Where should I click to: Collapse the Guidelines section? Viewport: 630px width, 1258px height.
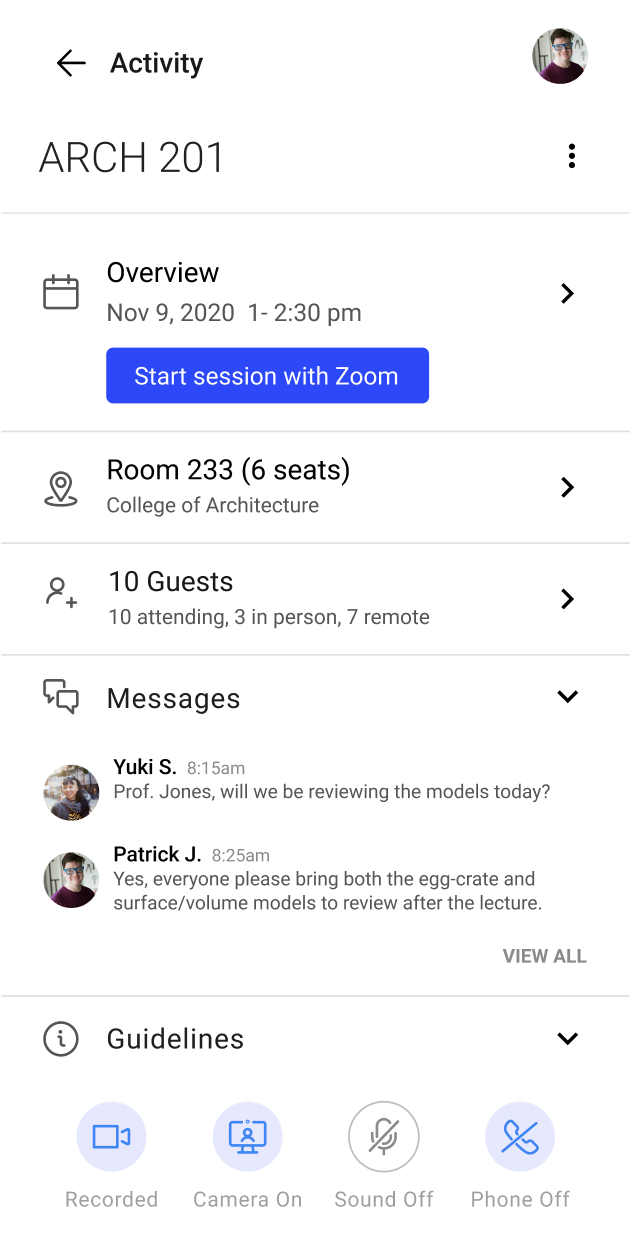567,1038
